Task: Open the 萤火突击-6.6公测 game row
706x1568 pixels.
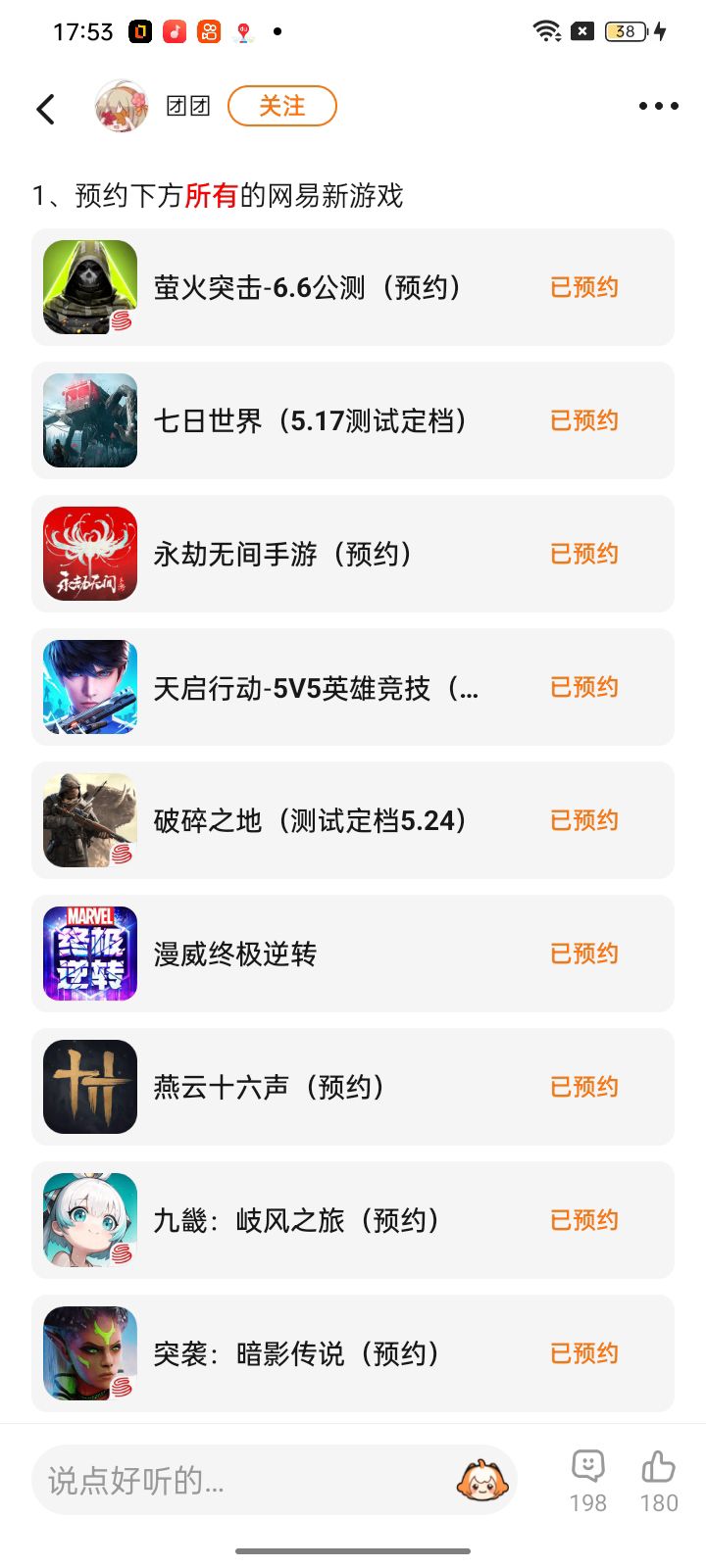Action: [x=307, y=287]
